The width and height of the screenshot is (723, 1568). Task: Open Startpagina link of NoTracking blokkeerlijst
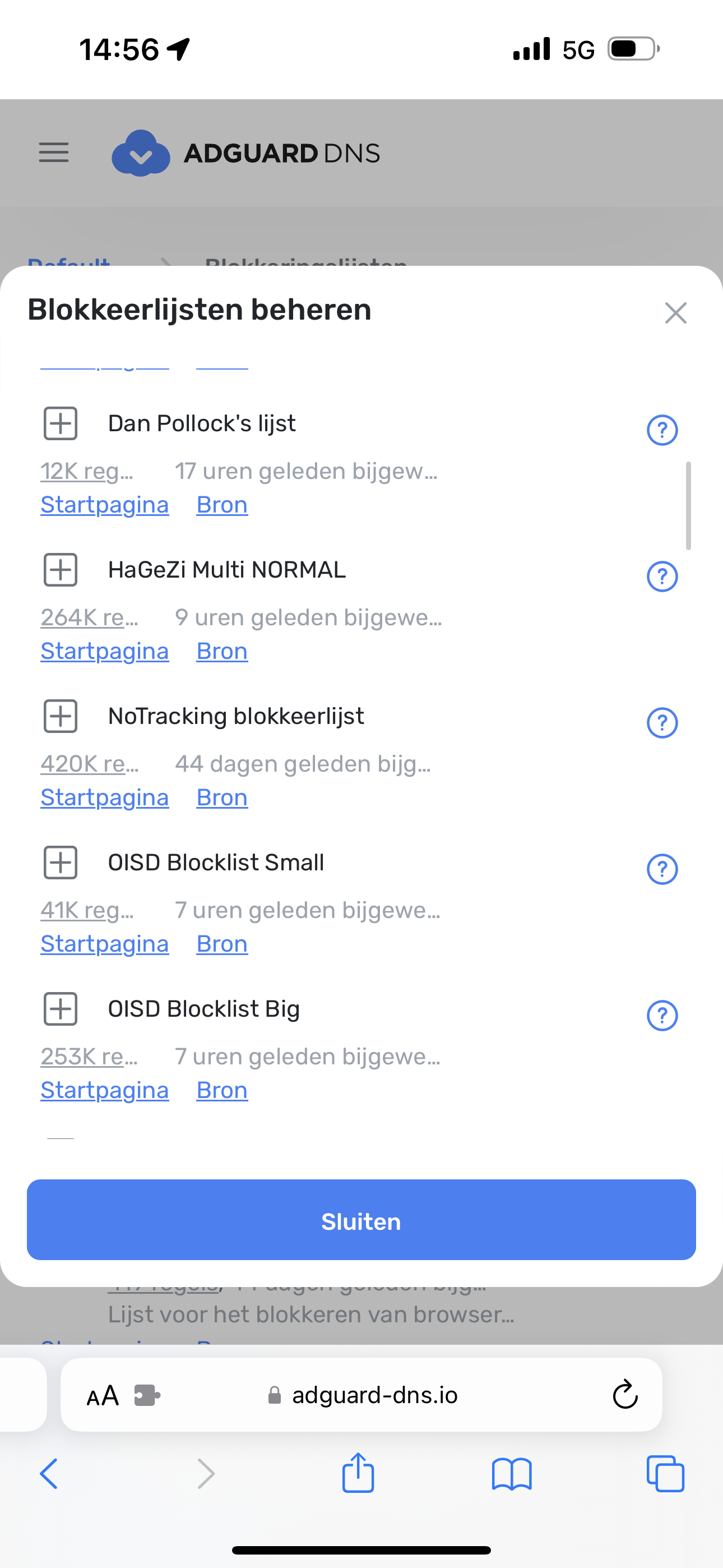coord(105,798)
